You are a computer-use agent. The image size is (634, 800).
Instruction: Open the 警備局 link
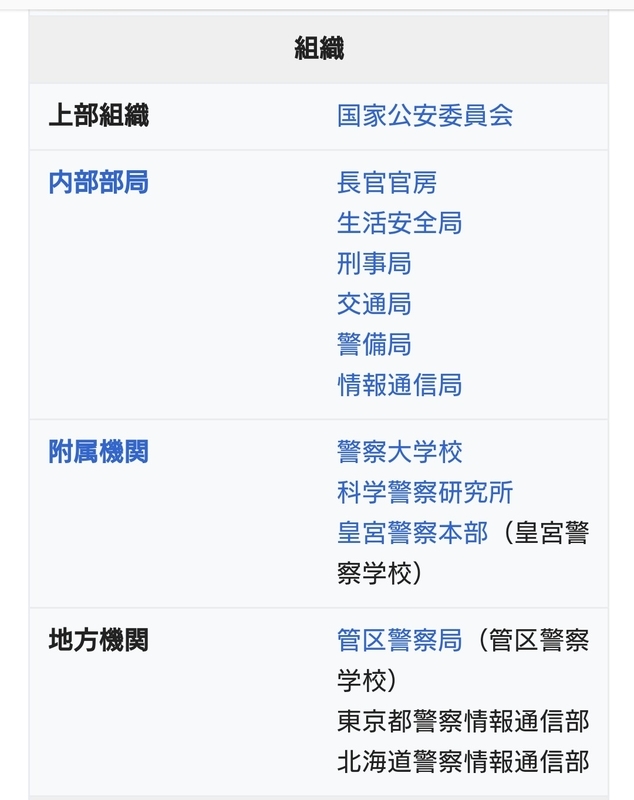click(374, 345)
